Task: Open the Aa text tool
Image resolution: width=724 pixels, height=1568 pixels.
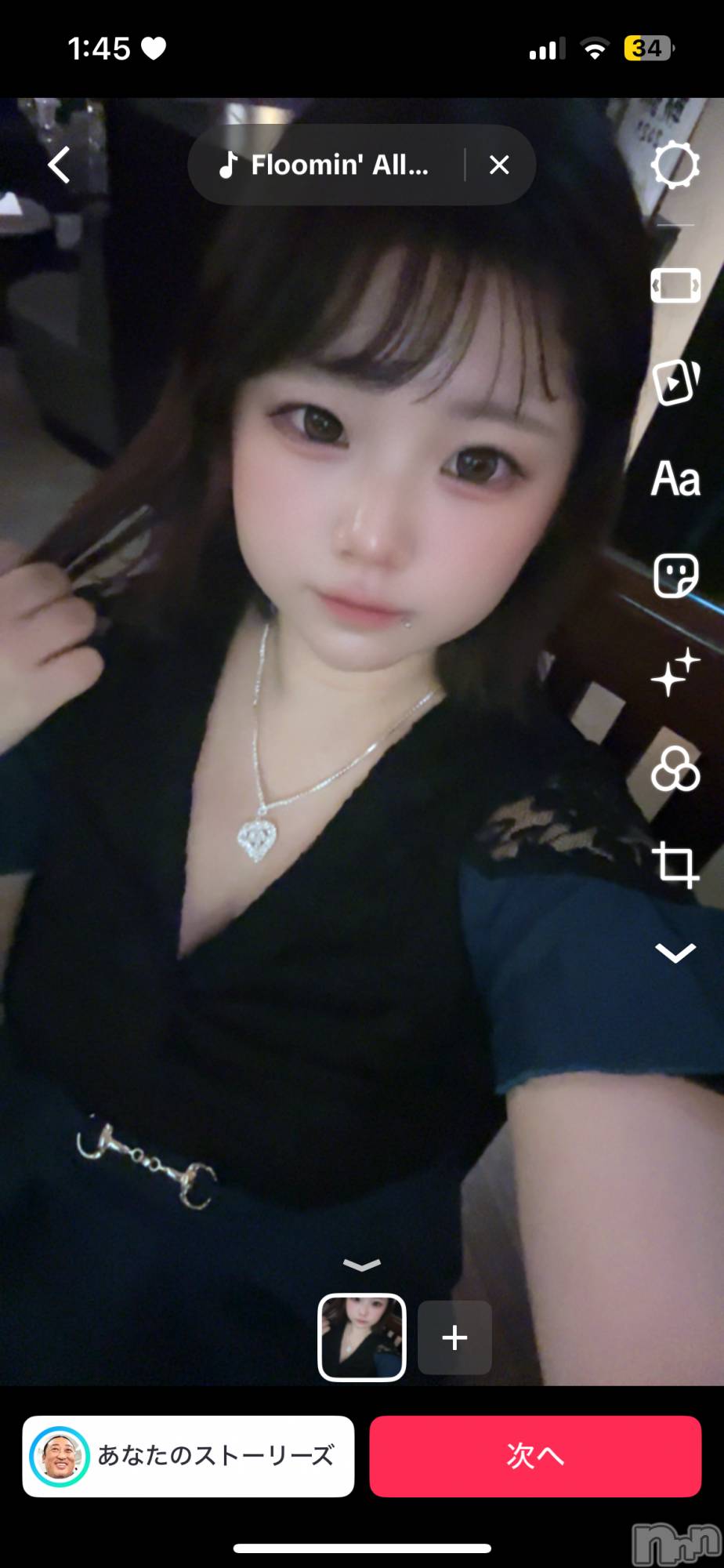Action: (x=675, y=479)
